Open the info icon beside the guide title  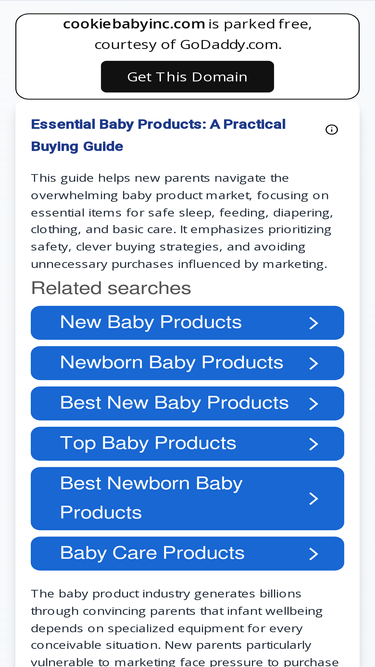point(332,130)
